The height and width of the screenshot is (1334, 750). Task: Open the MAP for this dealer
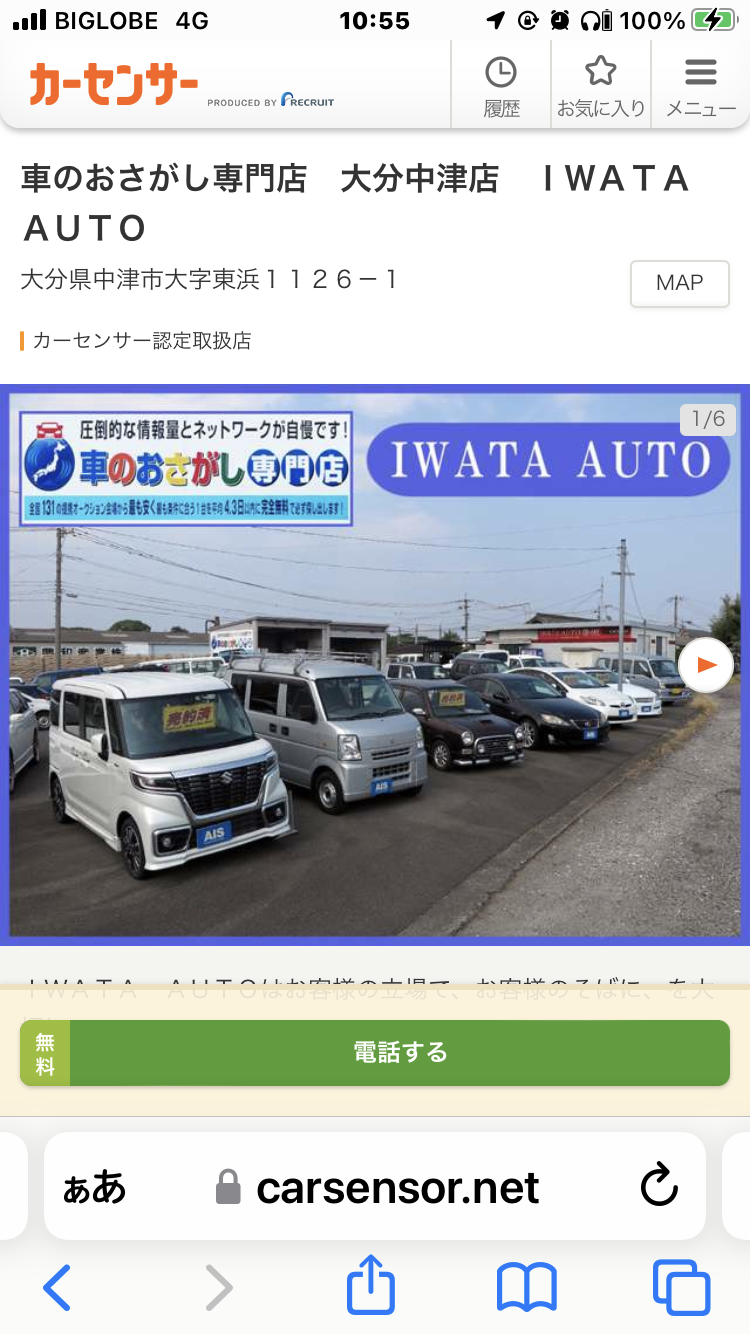click(x=679, y=283)
